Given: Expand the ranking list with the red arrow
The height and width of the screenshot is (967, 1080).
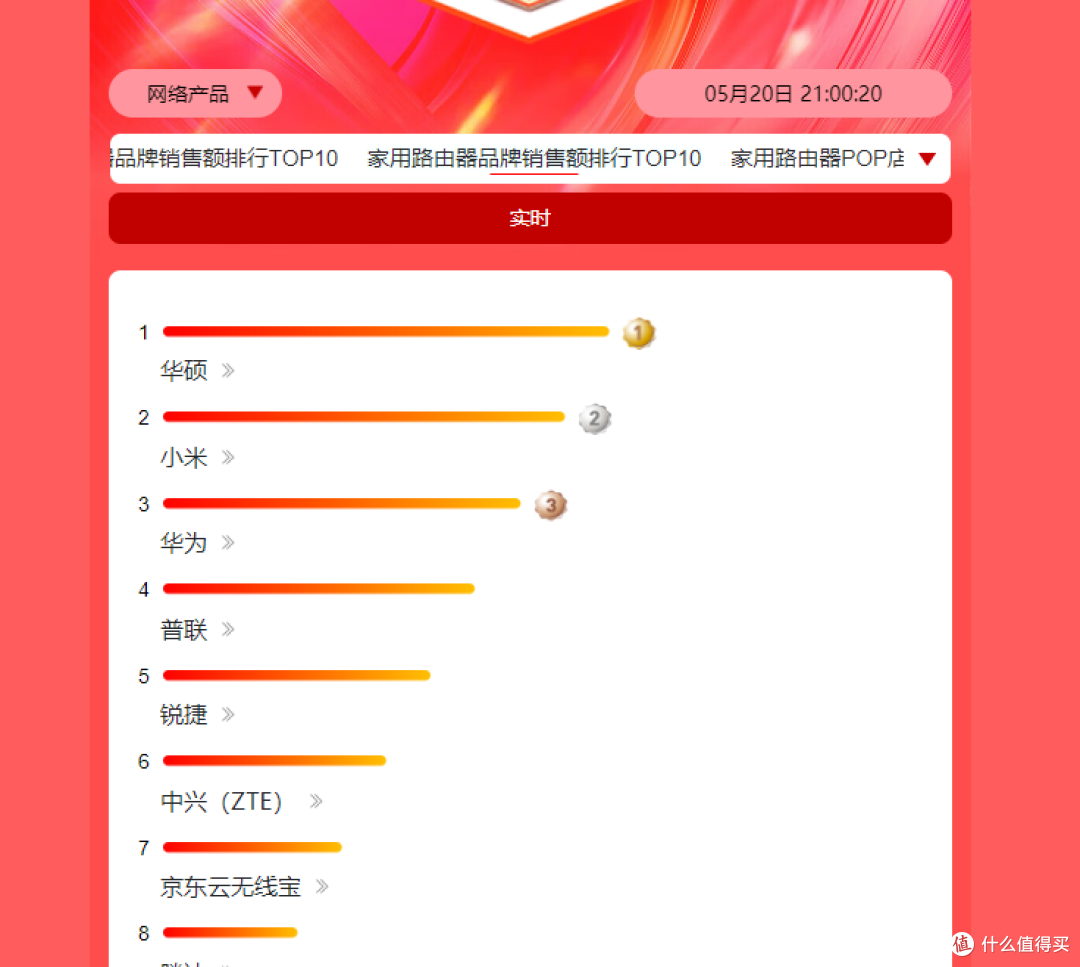Looking at the screenshot, I should (927, 159).
